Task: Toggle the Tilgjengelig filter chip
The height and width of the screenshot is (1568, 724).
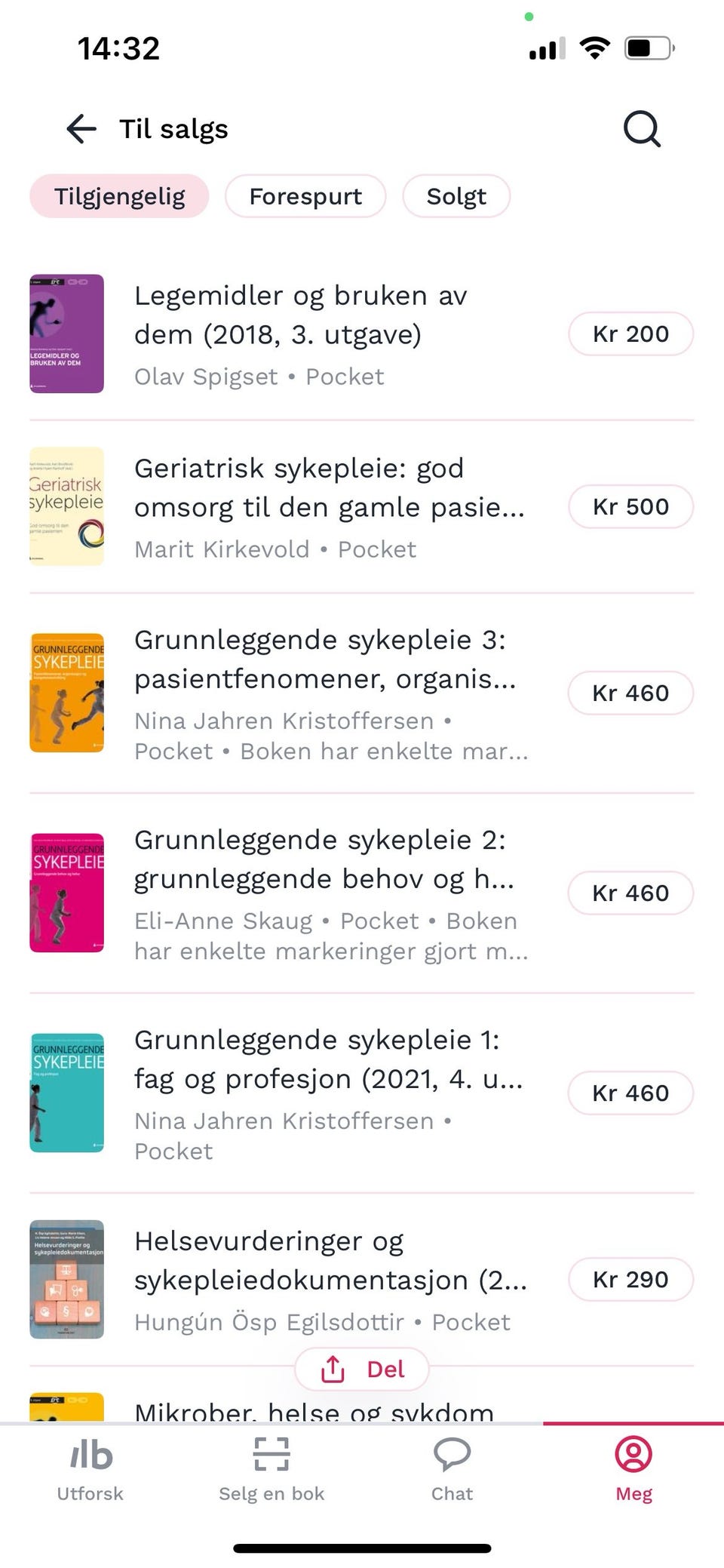Action: pos(118,195)
